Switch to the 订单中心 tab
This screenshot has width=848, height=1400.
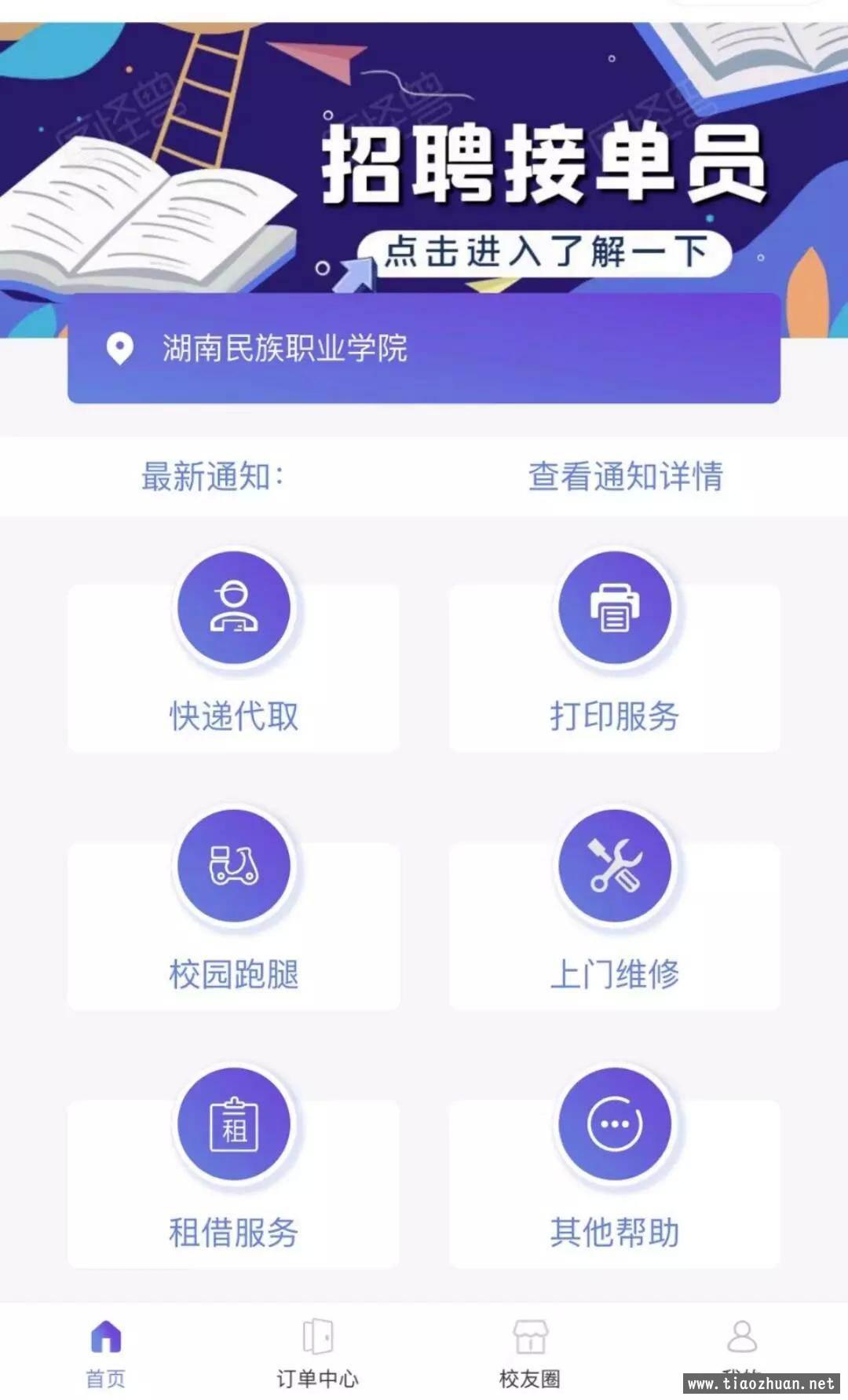point(318,1353)
